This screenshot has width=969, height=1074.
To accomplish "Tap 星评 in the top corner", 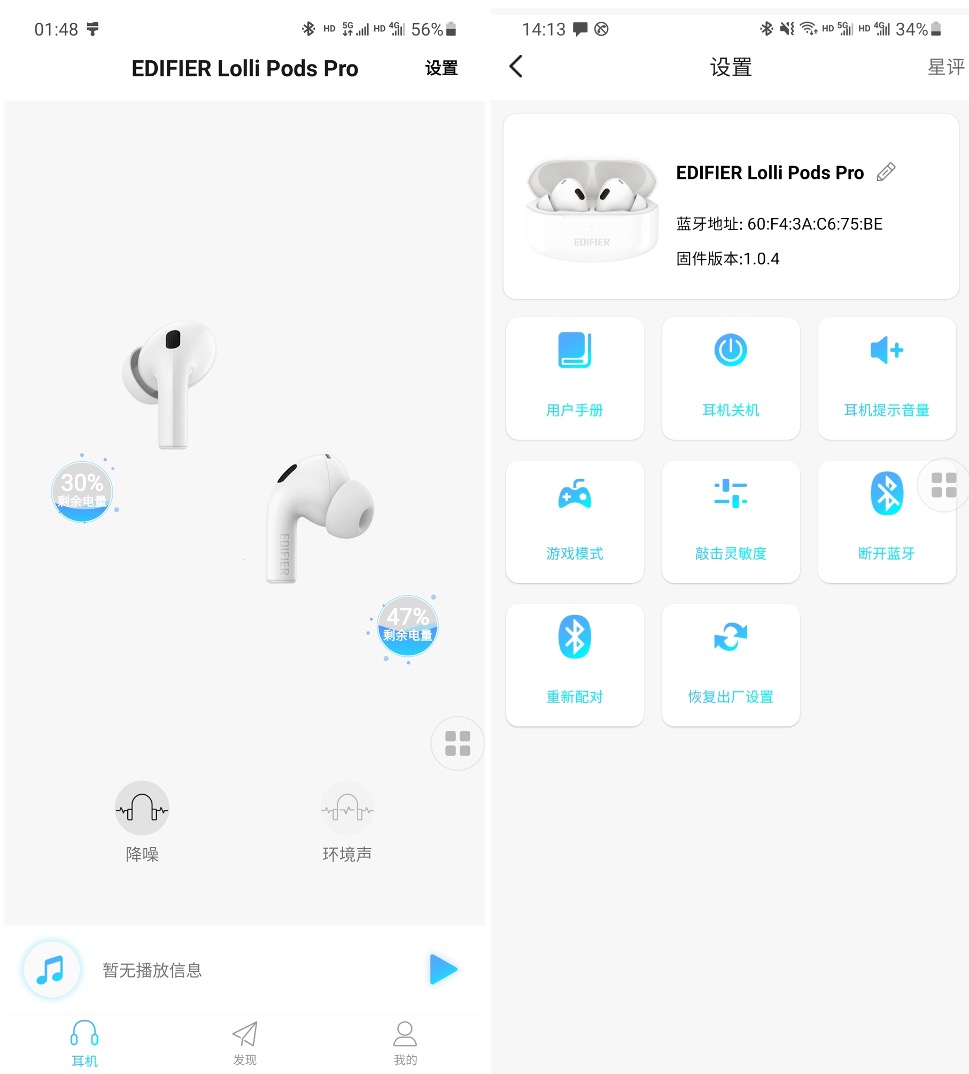I will coord(945,67).
